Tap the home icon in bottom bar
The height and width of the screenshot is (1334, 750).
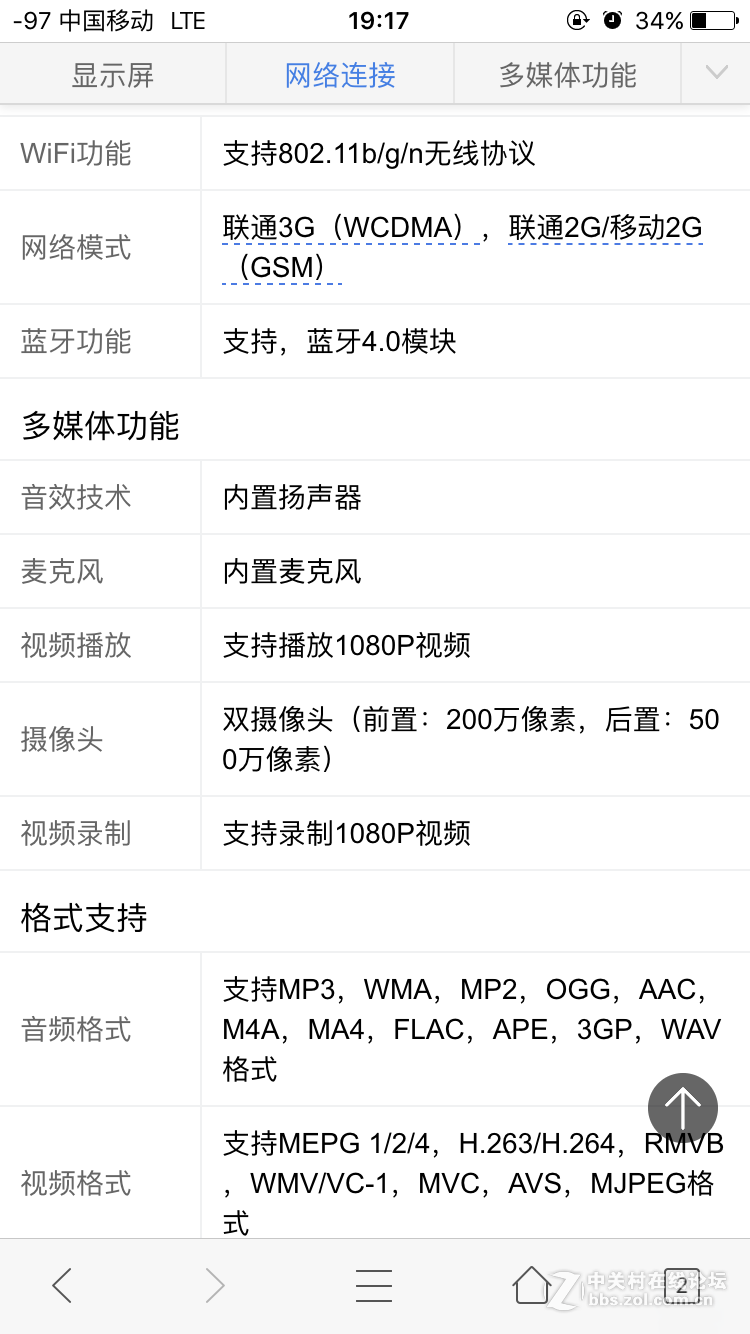[531, 1285]
